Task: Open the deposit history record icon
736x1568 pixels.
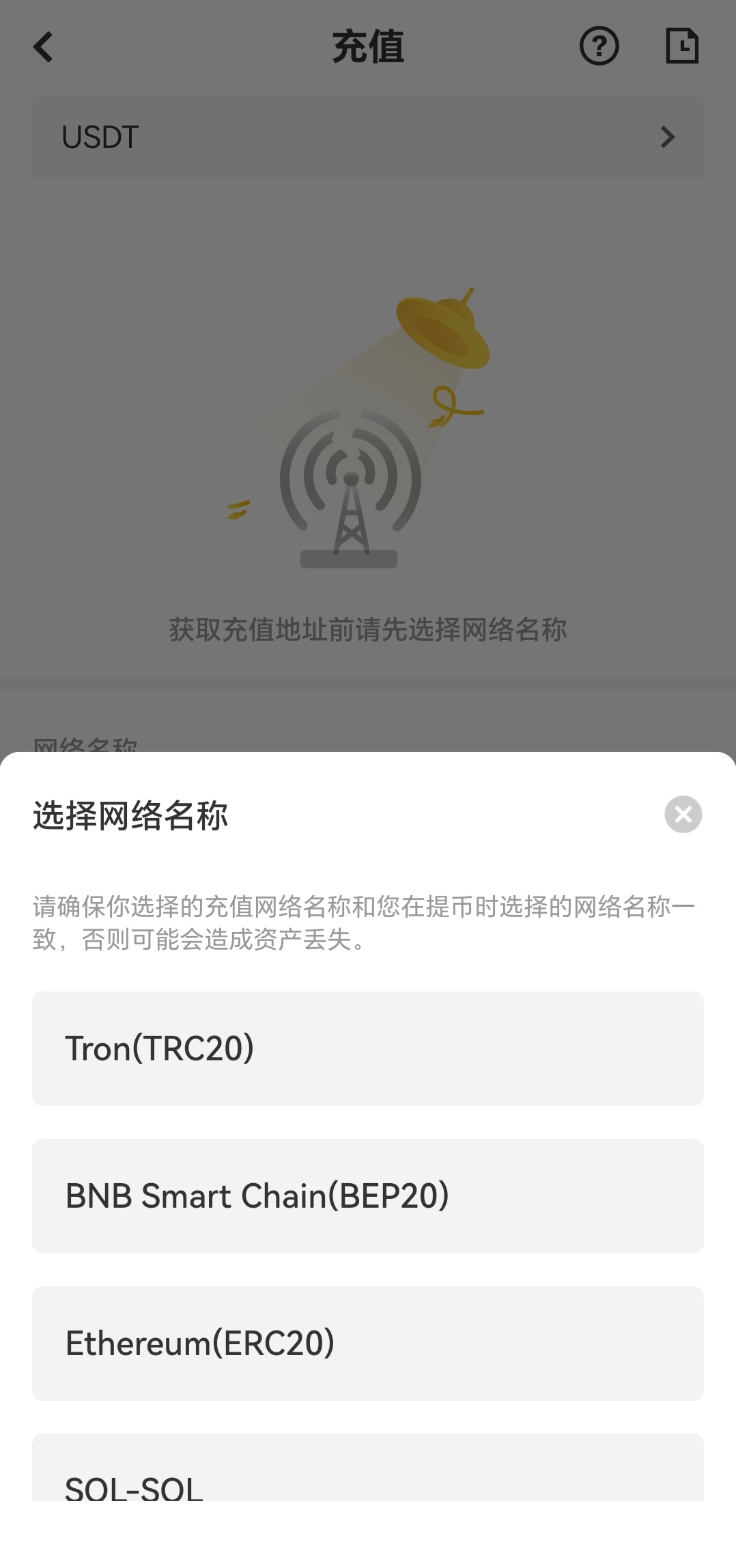Action: tap(682, 46)
